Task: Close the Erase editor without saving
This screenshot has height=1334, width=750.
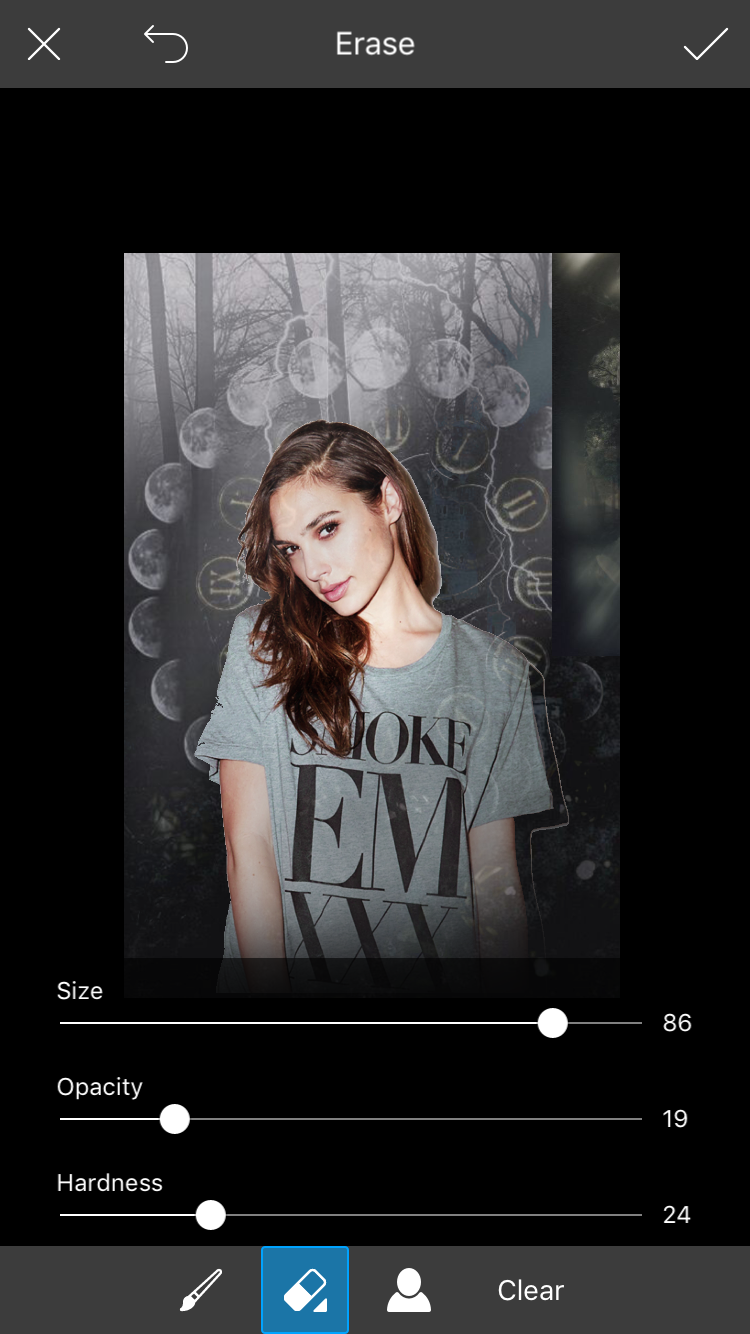Action: point(44,44)
